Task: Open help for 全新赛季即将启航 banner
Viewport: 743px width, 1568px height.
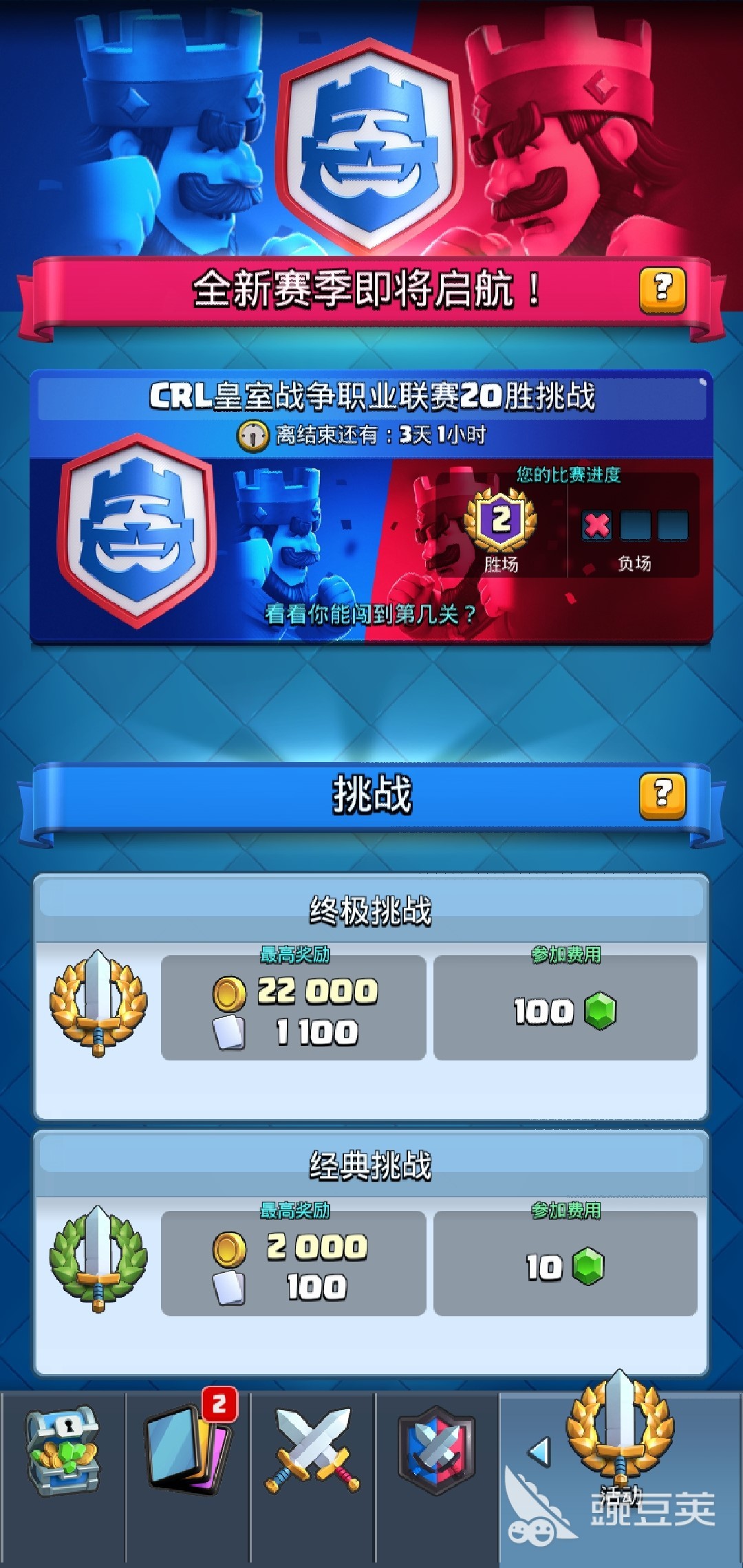Action: pos(662,290)
